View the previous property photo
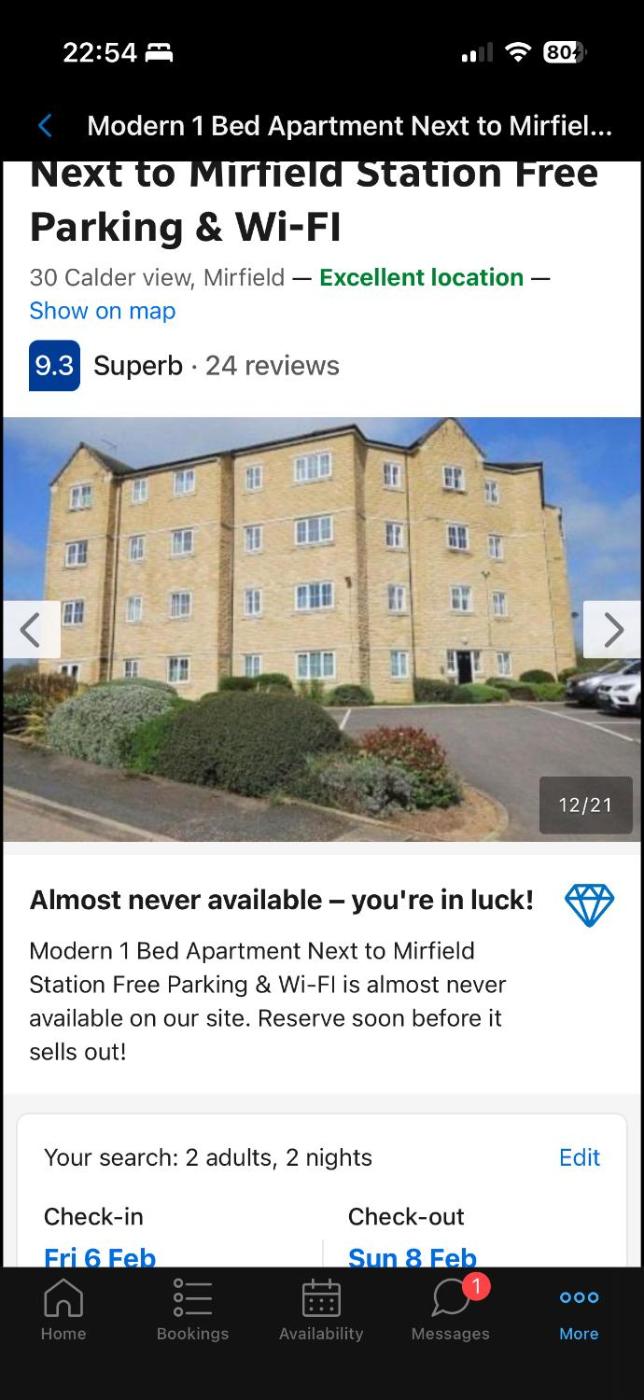 coord(30,630)
